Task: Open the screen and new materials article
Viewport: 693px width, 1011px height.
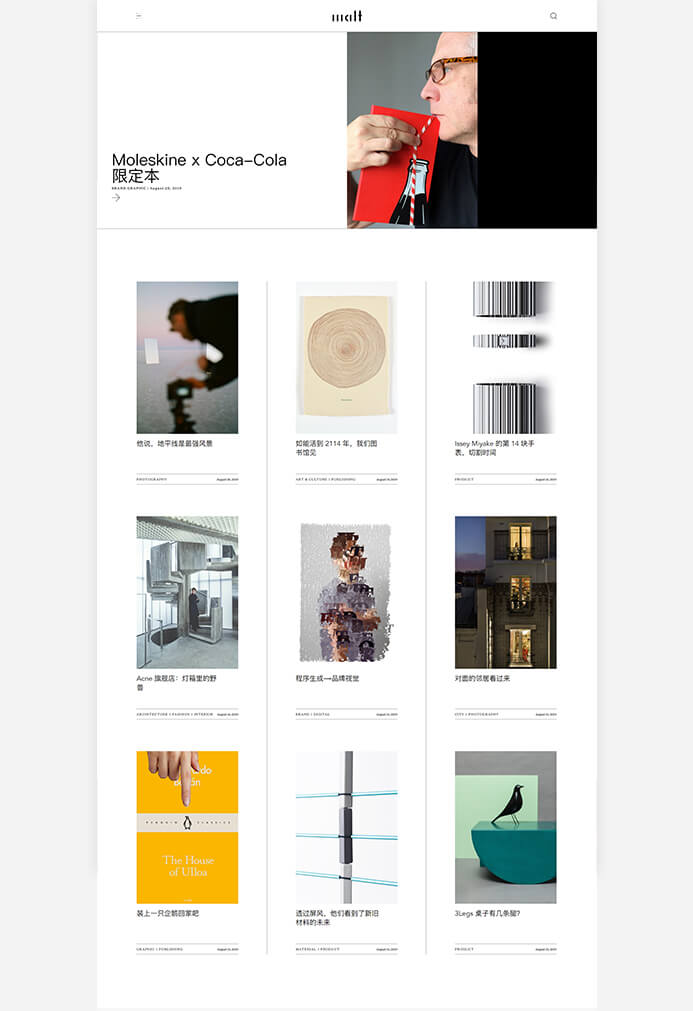Action: click(x=346, y=827)
